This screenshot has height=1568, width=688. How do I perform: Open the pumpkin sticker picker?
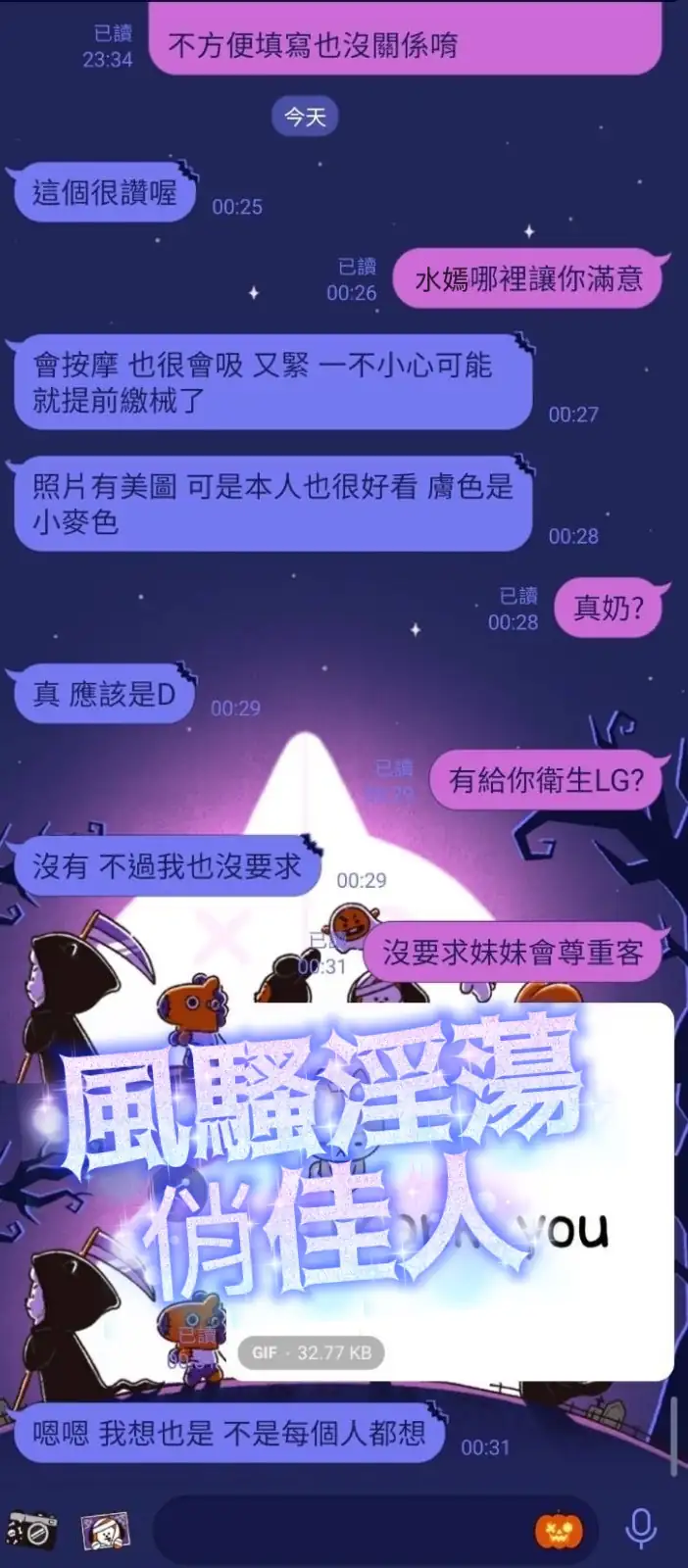tap(559, 1530)
